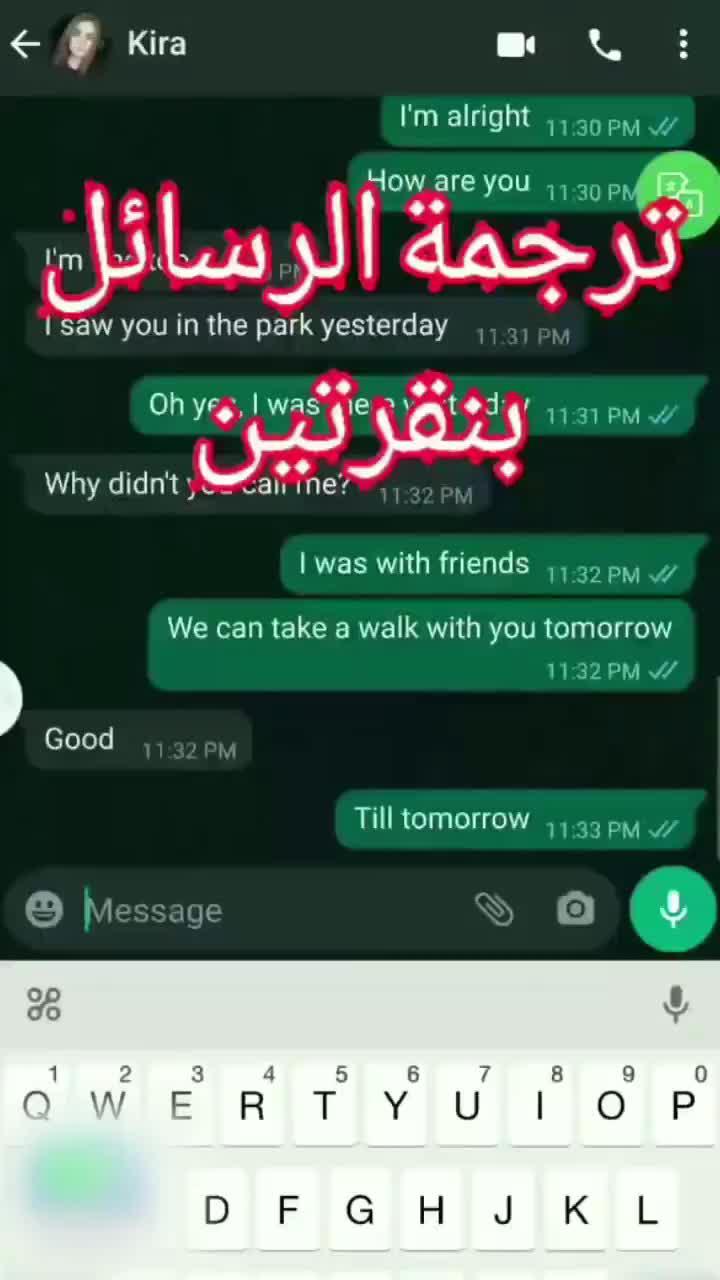Image resolution: width=720 pixels, height=1280 pixels.
Task: Open the emoji picker
Action: (44, 910)
